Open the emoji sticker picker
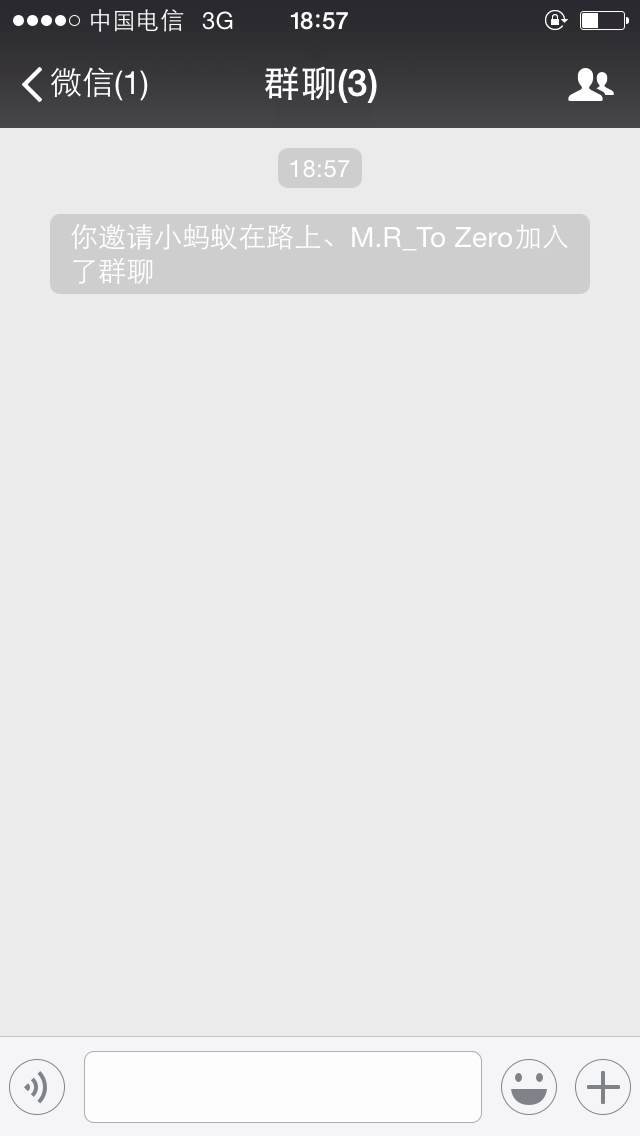The height and width of the screenshot is (1136, 640). click(529, 1087)
